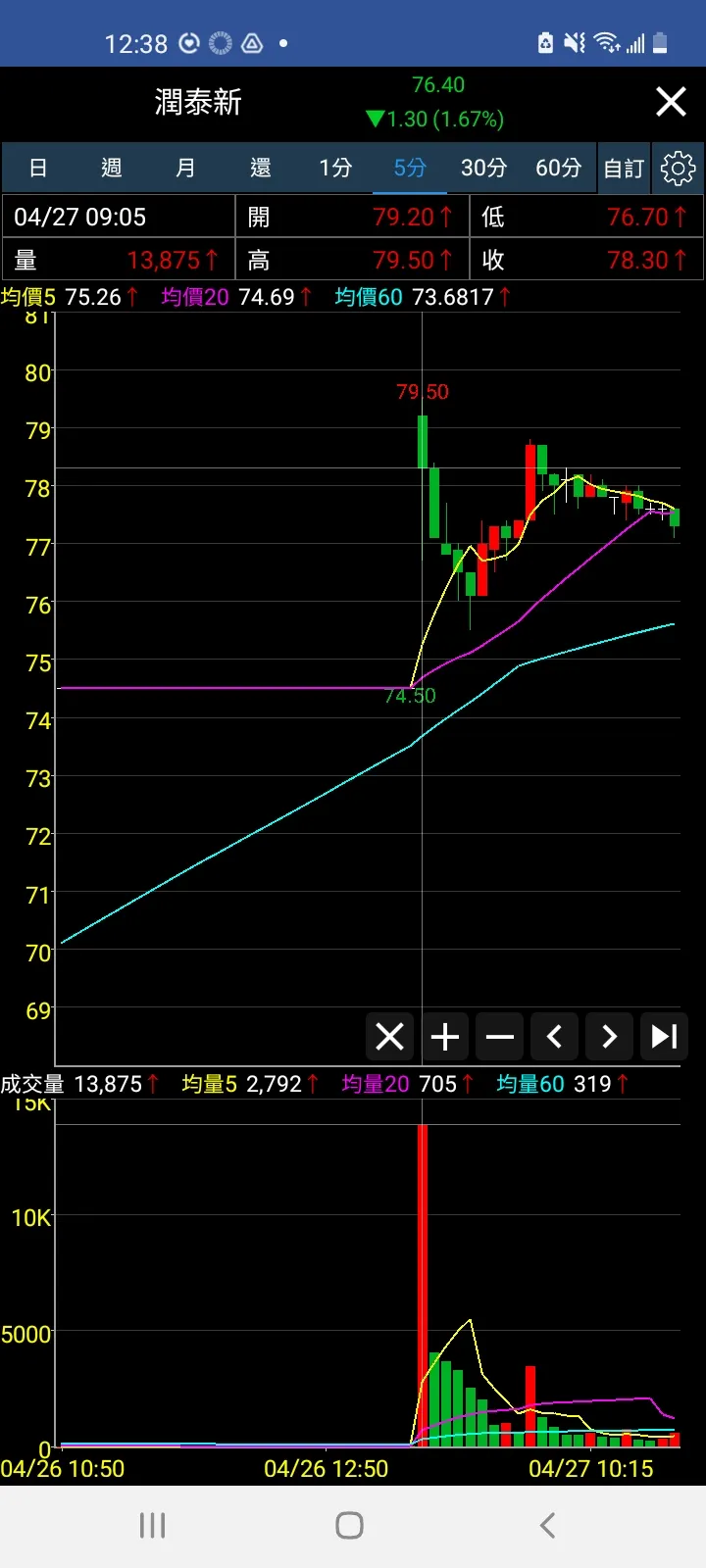The width and height of the screenshot is (706, 1568).
Task: Move crosshair to previous candle
Action: point(555,1036)
